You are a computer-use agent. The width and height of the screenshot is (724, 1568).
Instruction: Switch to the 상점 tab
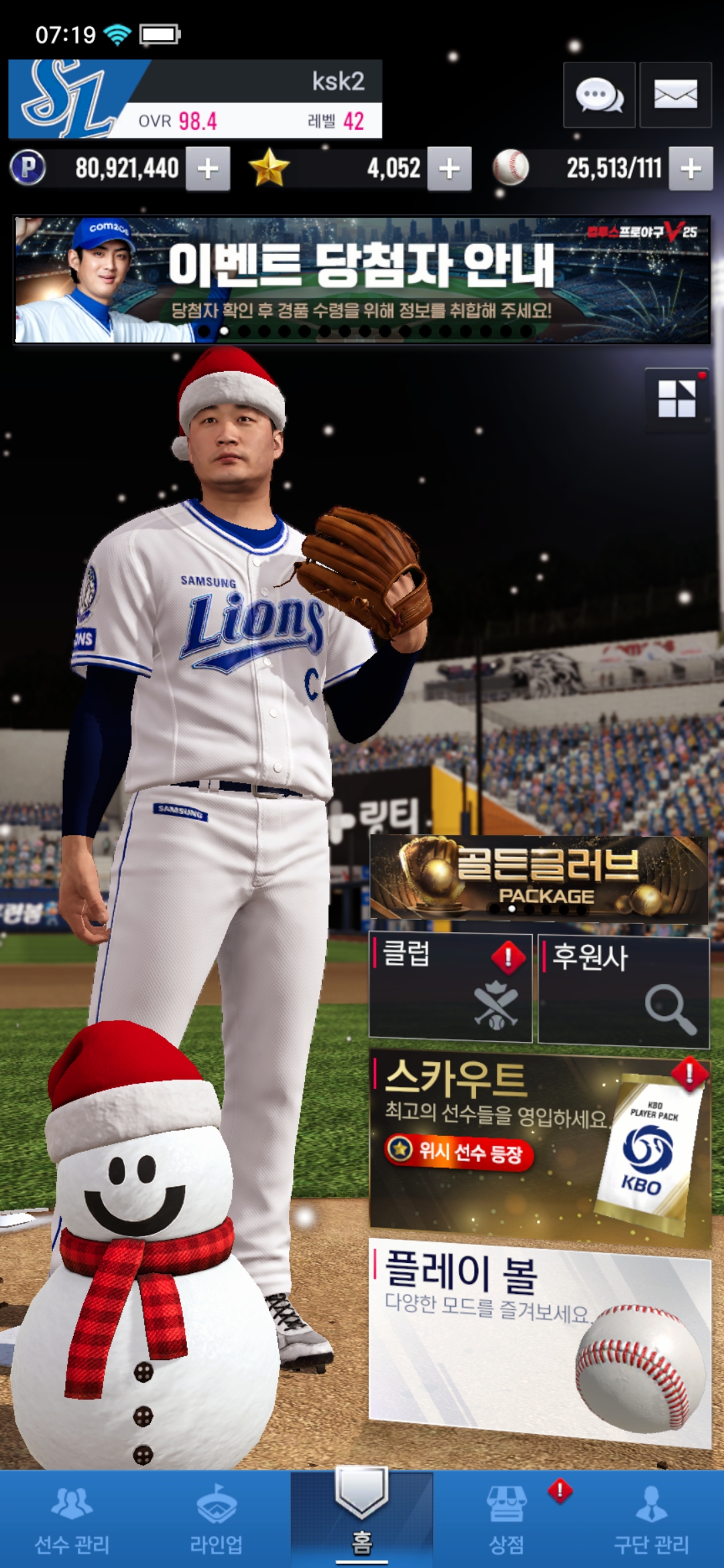click(x=507, y=1521)
